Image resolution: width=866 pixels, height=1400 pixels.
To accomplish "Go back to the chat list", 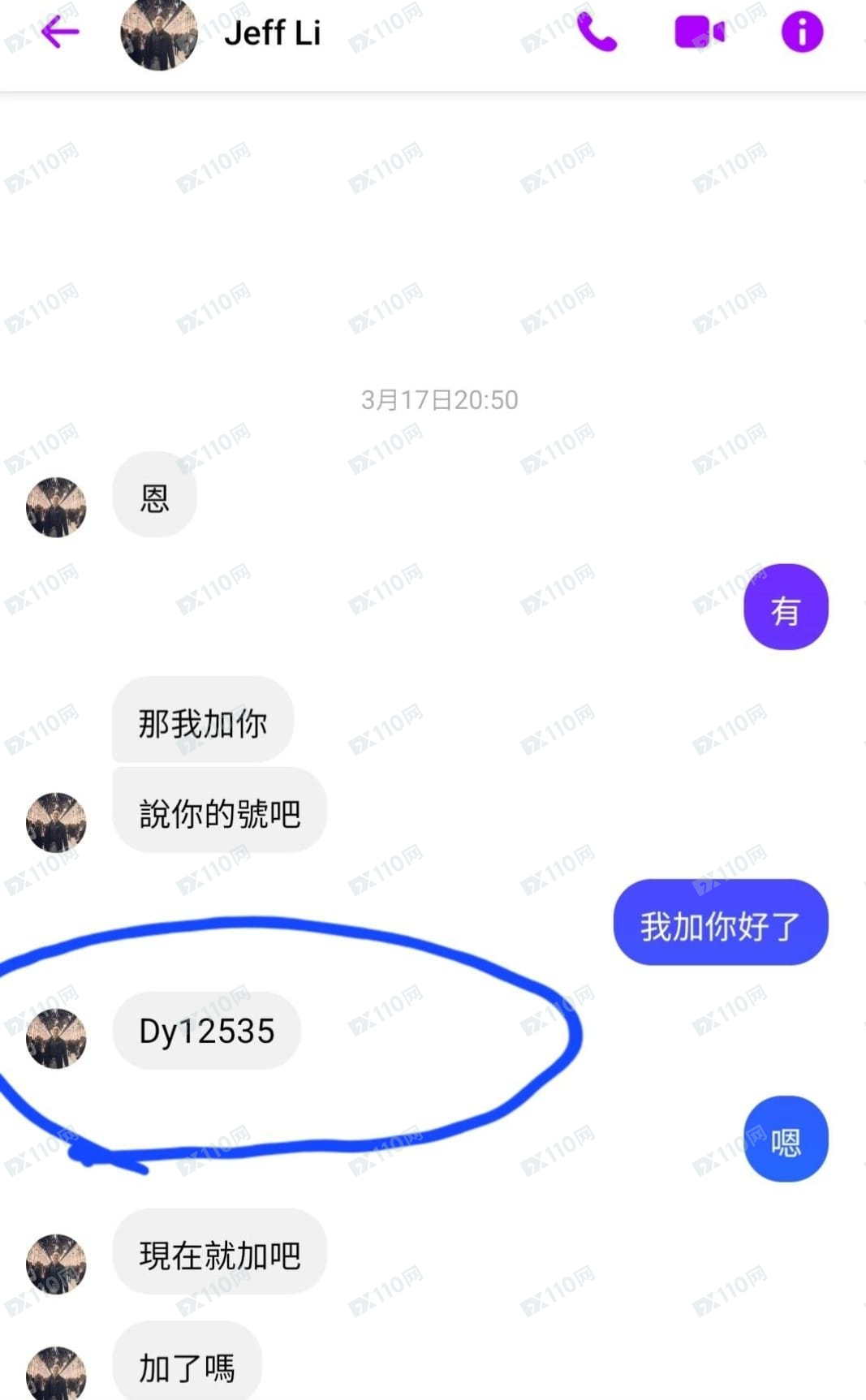I will coord(59,32).
